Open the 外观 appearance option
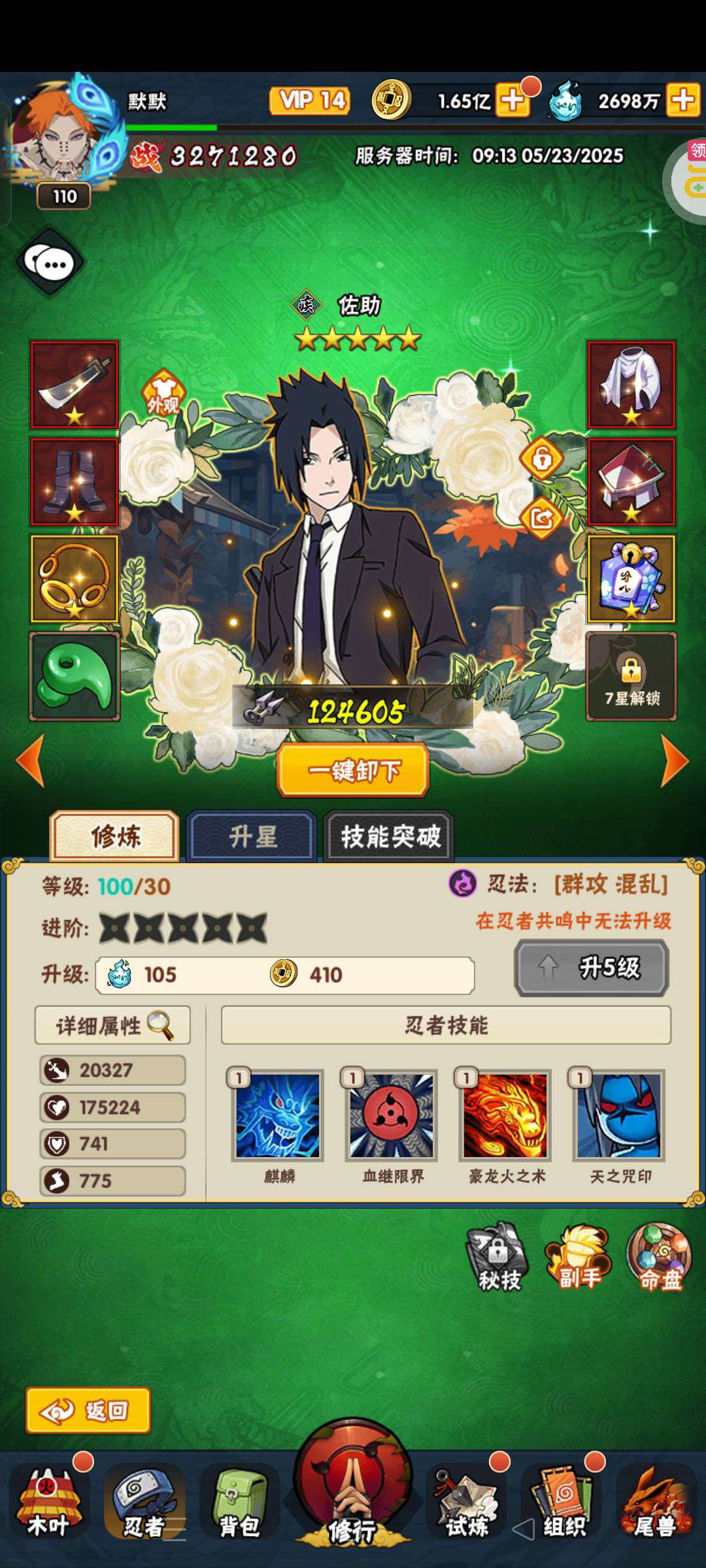 (163, 395)
